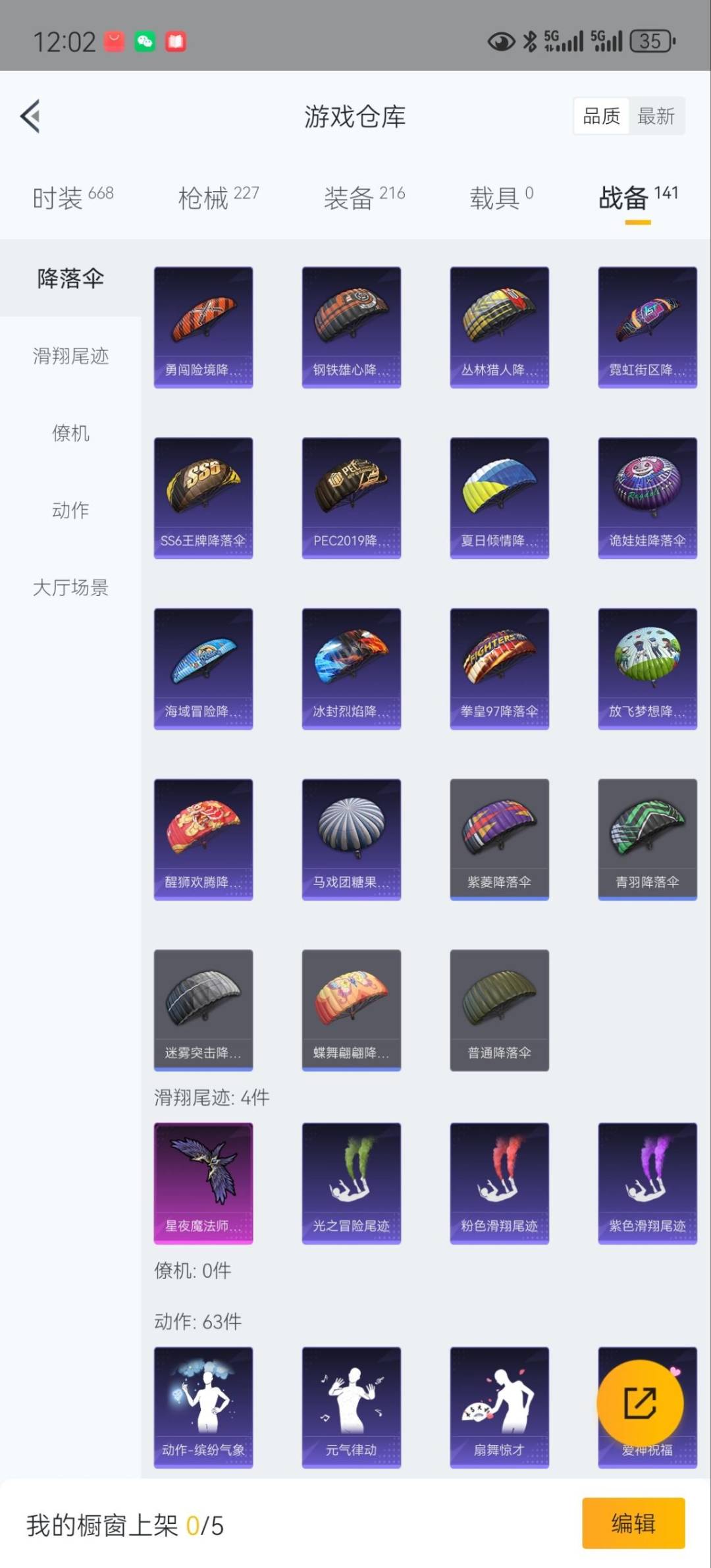Image resolution: width=711 pixels, height=1568 pixels.
Task: Select 动作 in the side menu
Action: point(70,510)
